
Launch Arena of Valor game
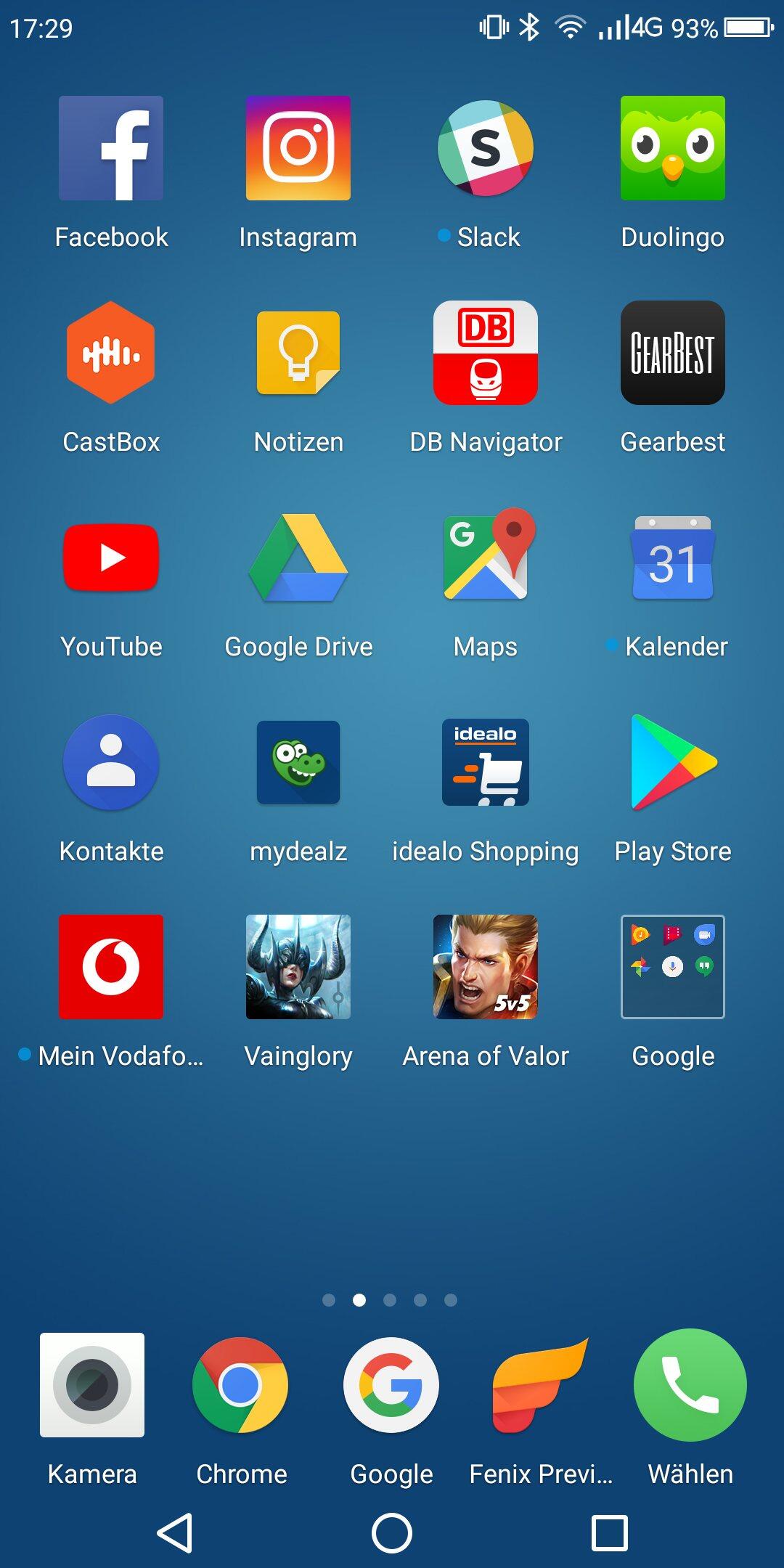(486, 968)
